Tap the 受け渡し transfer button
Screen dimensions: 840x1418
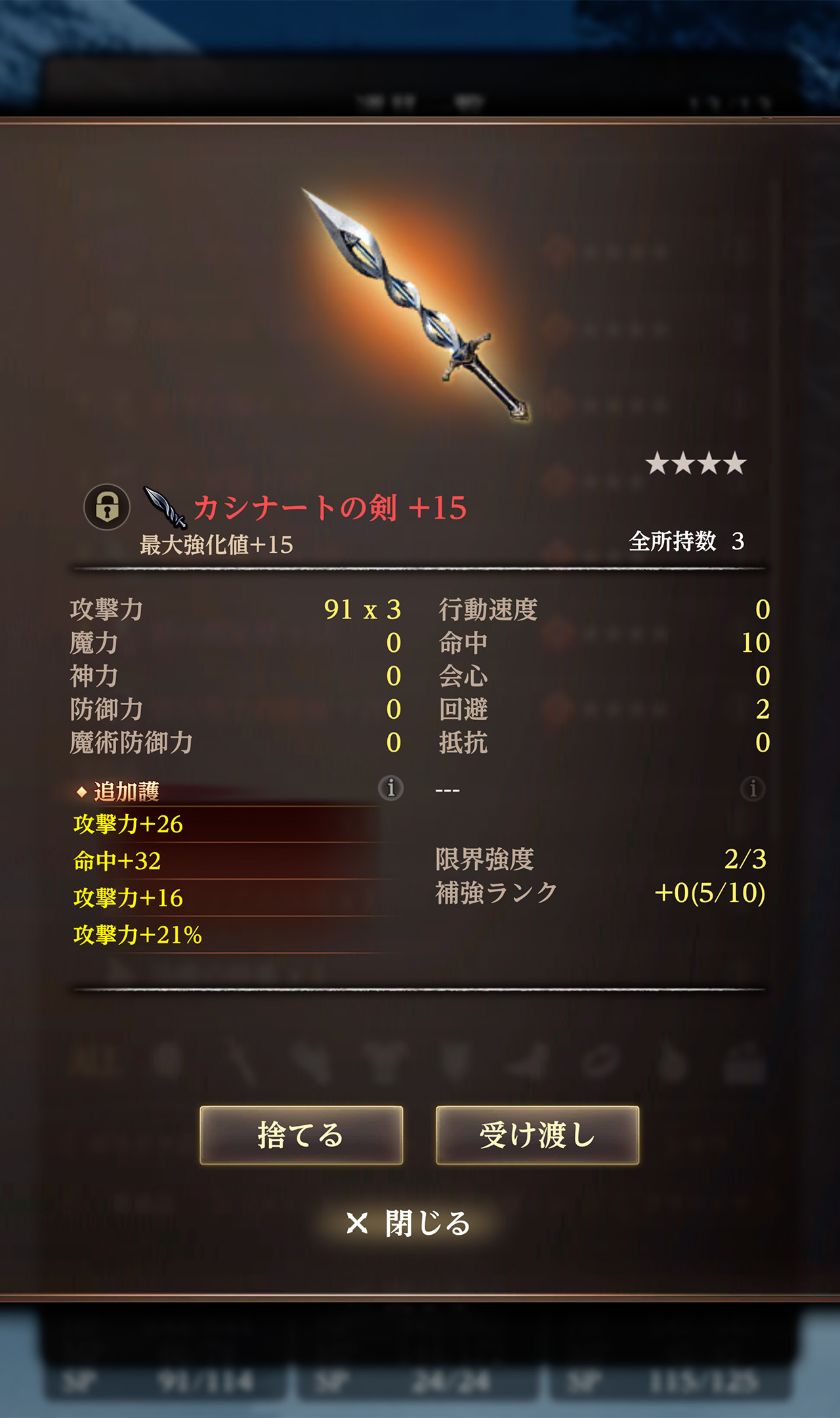537,1135
